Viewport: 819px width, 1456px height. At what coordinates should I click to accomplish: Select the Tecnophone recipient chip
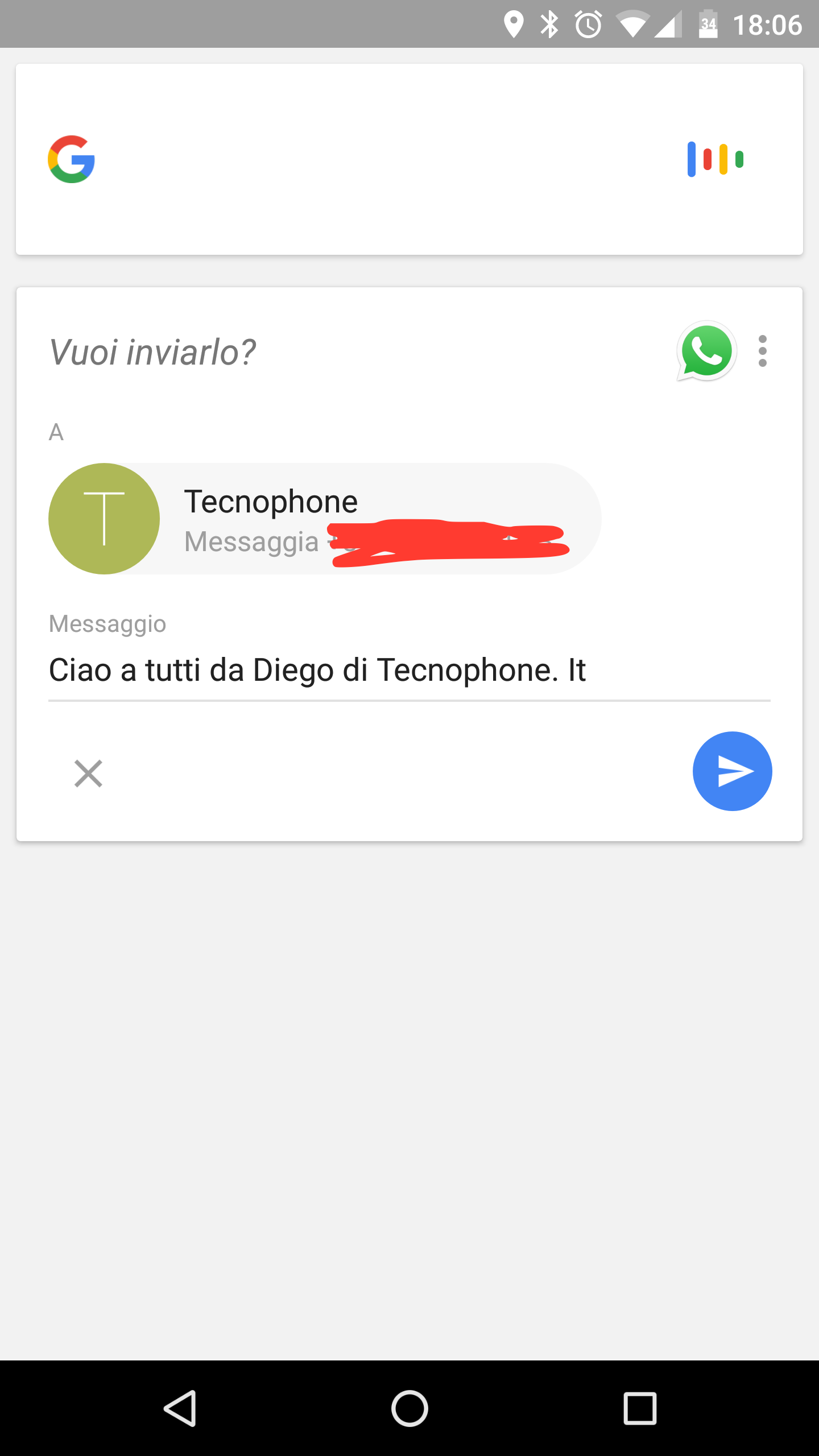pyautogui.click(x=324, y=519)
